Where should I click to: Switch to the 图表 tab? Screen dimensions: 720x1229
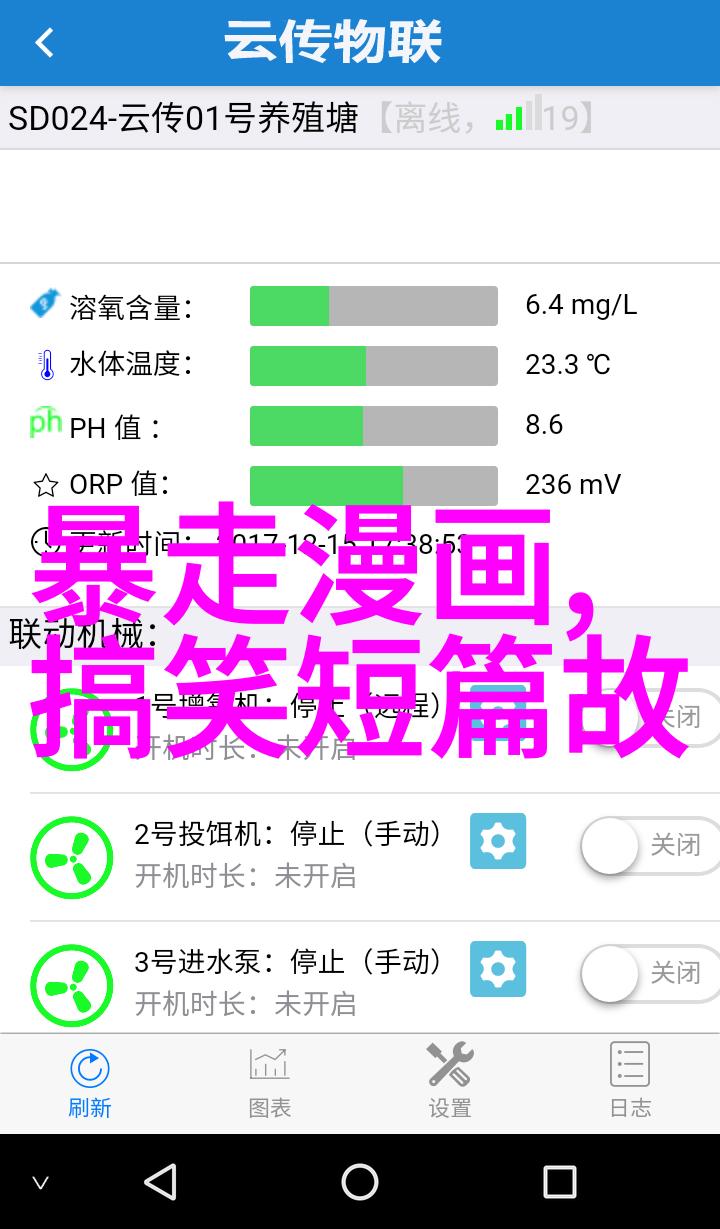[270, 1081]
